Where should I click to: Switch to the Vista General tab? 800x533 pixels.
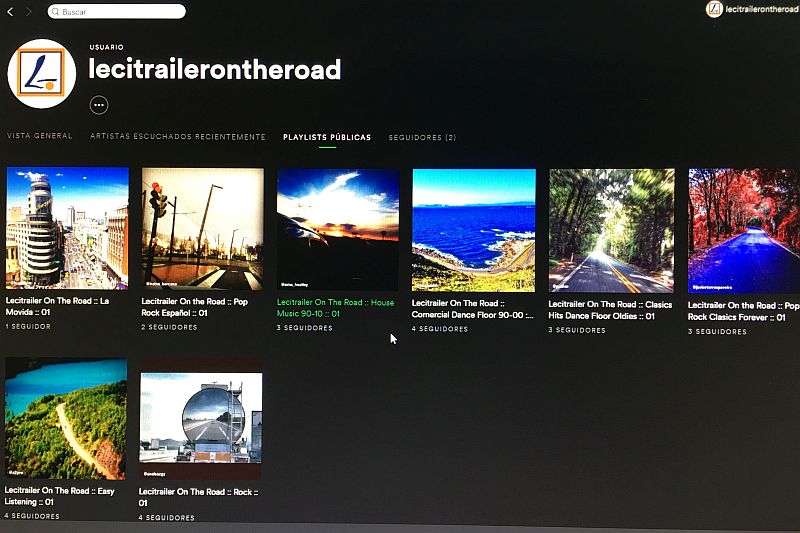40,137
